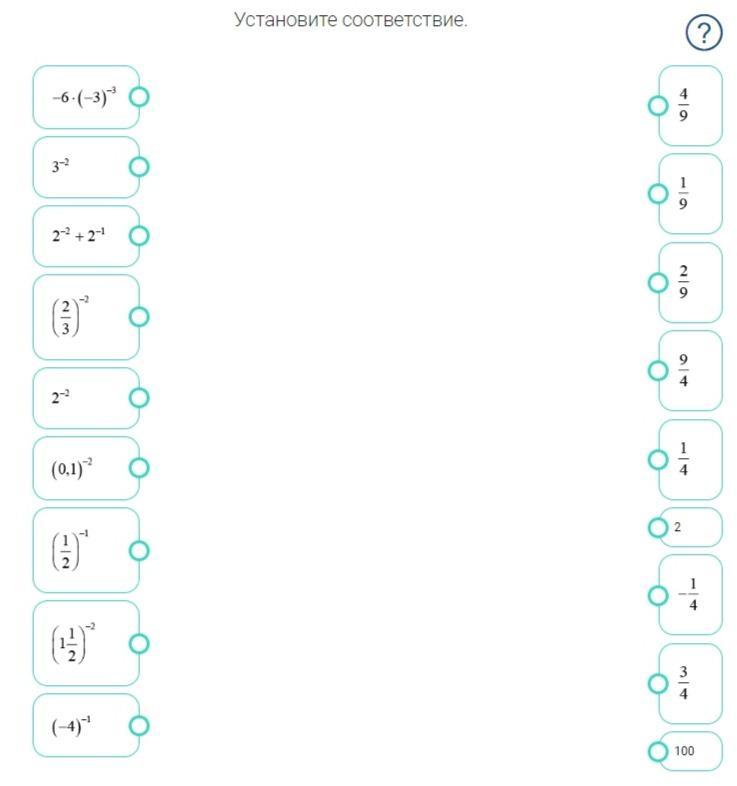The height and width of the screenshot is (786, 737).
Task: Pick the 2⁻² + 2⁻¹ expression card
Action: click(85, 236)
